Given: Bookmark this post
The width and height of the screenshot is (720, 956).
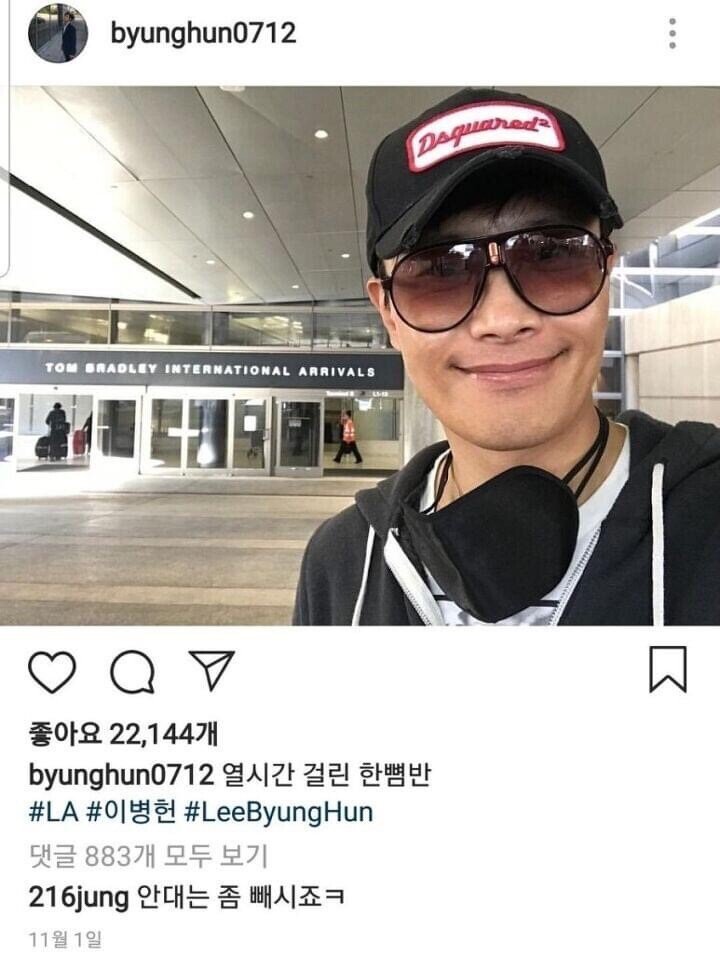Looking at the screenshot, I should click(x=667, y=669).
